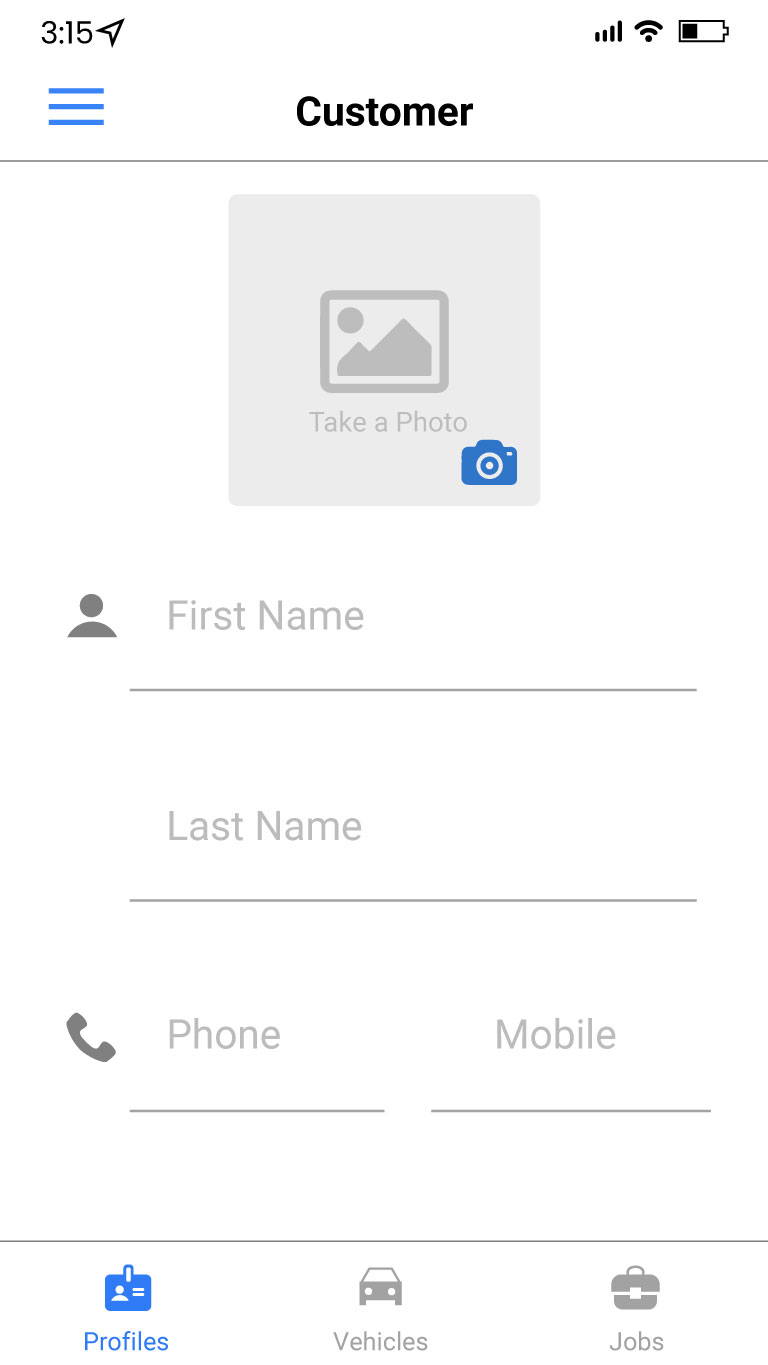Viewport: 768px width, 1365px height.
Task: Focus the Last Name field
Action: click(x=412, y=828)
